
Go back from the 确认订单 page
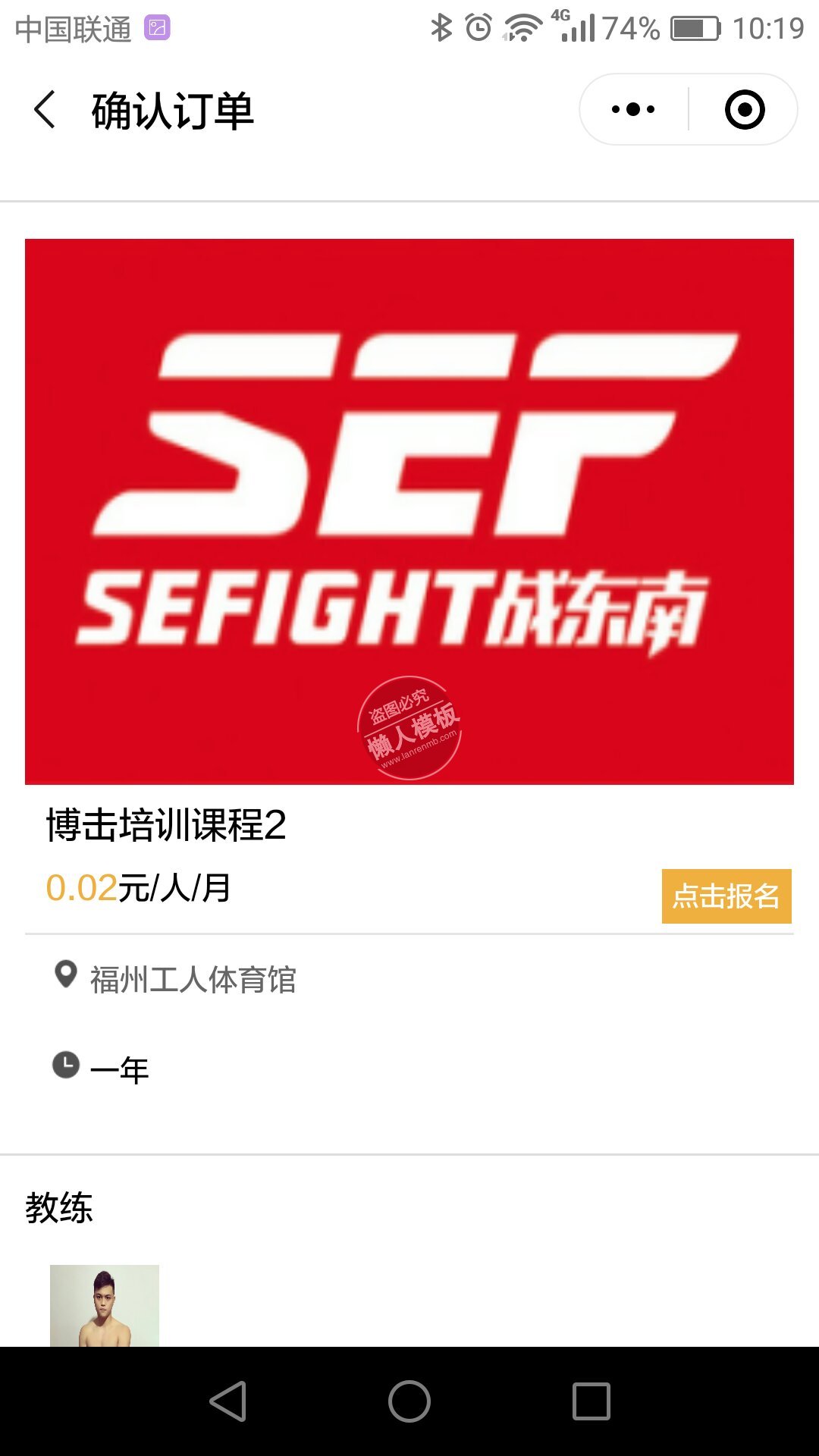tap(45, 110)
